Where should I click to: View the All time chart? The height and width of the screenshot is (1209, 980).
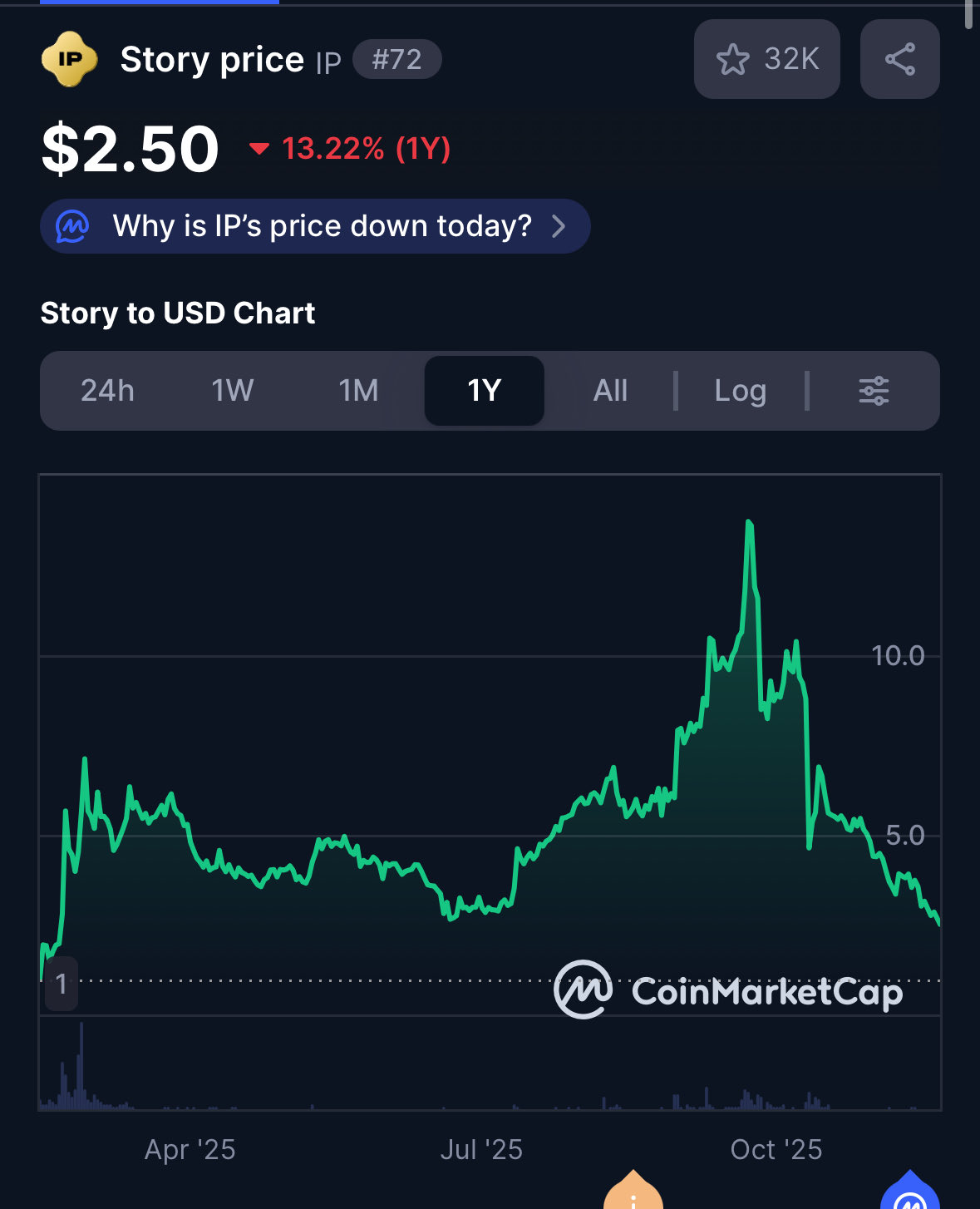[x=610, y=390]
